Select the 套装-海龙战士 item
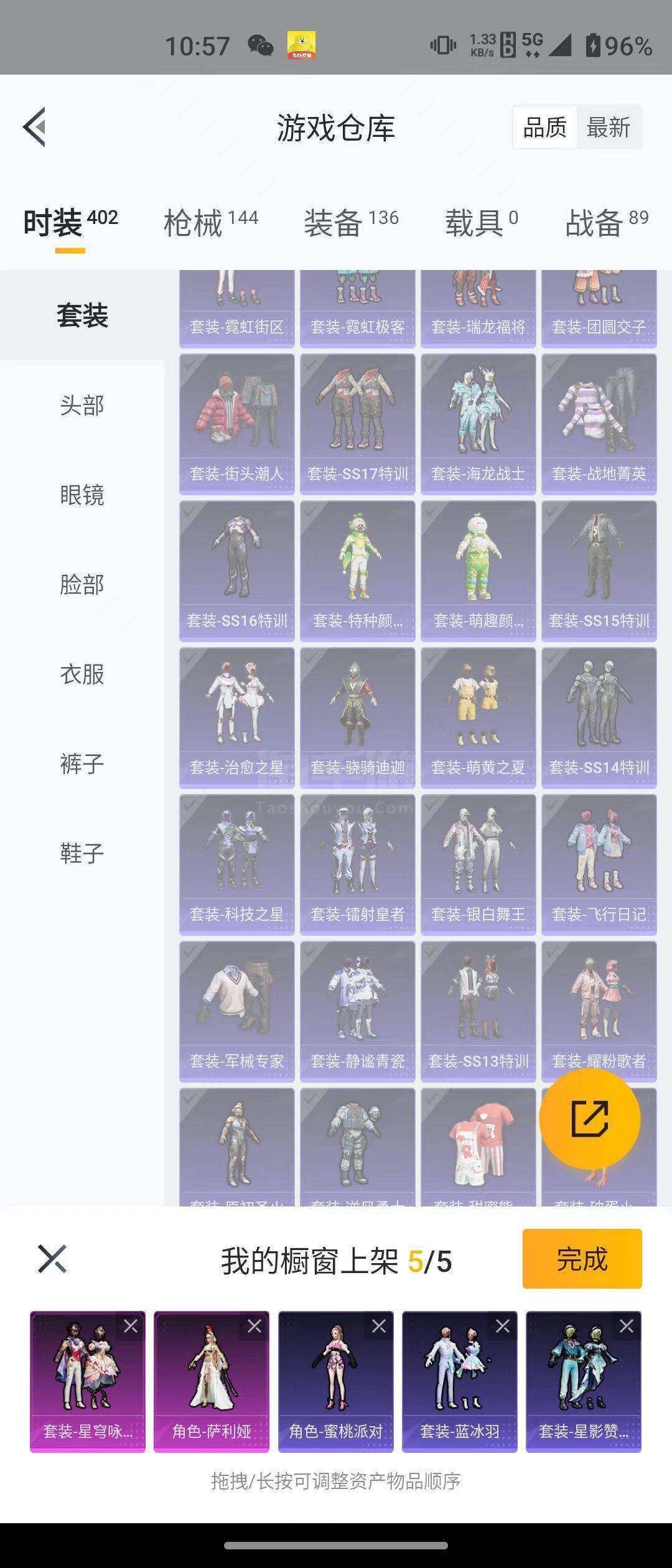The width and height of the screenshot is (672, 1568). pos(478,424)
